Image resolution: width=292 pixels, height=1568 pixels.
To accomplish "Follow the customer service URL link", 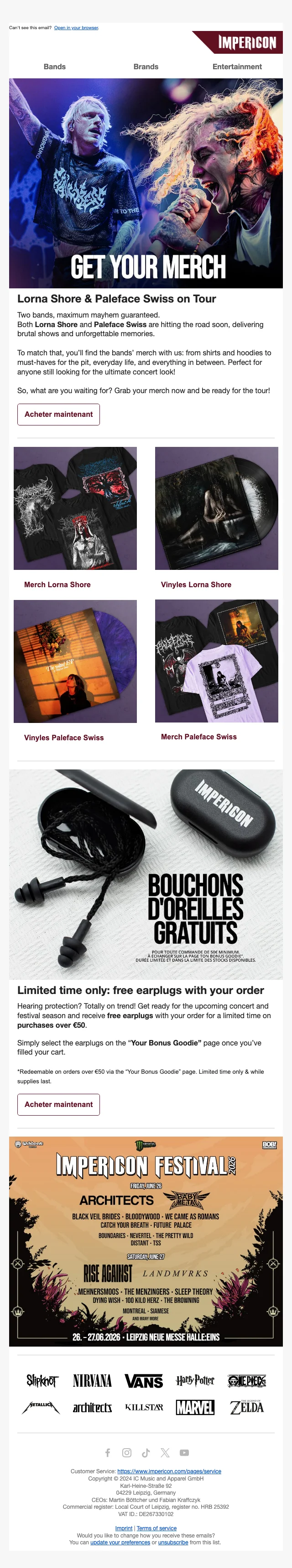I will point(169,1471).
